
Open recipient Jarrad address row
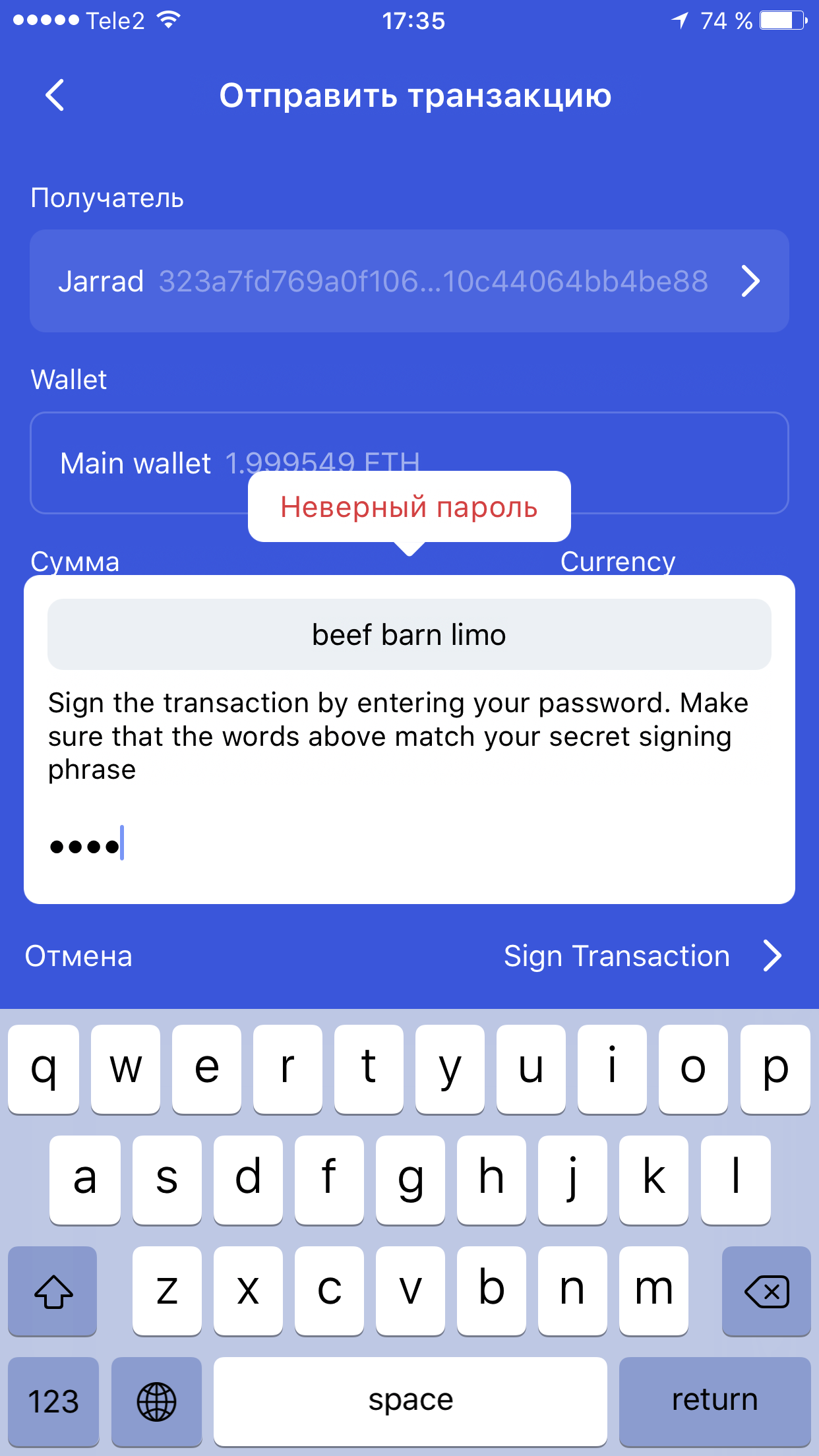tap(409, 281)
